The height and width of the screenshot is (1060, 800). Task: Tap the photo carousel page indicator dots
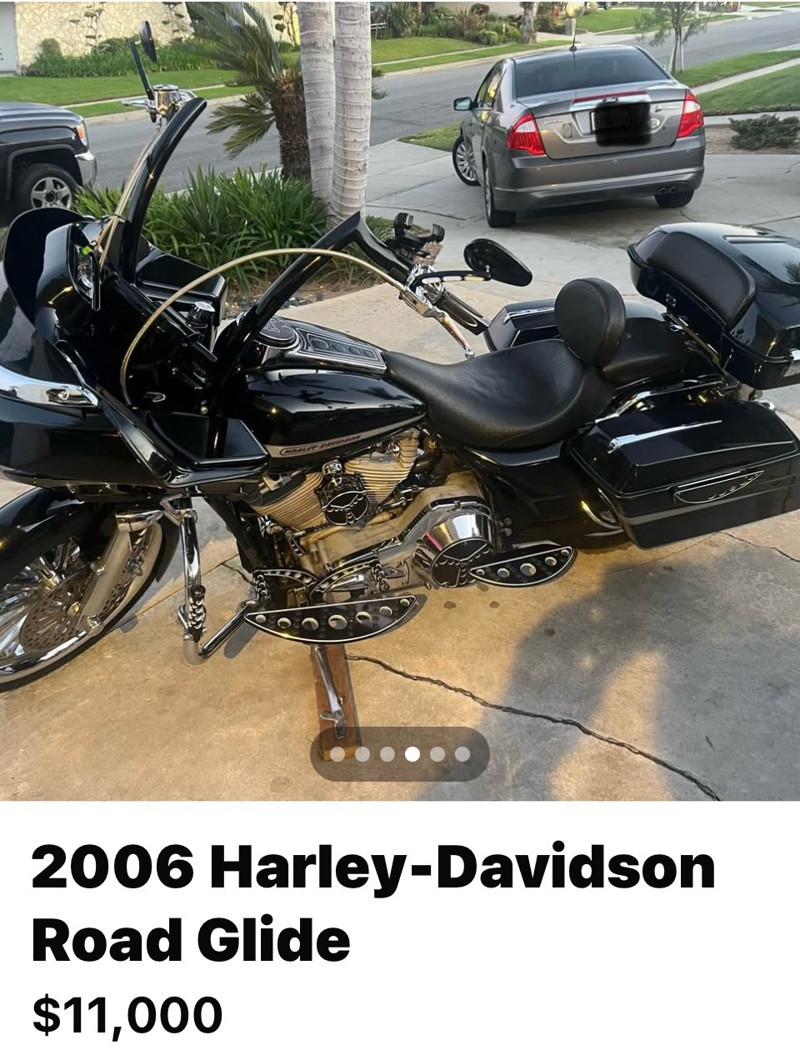coord(400,754)
